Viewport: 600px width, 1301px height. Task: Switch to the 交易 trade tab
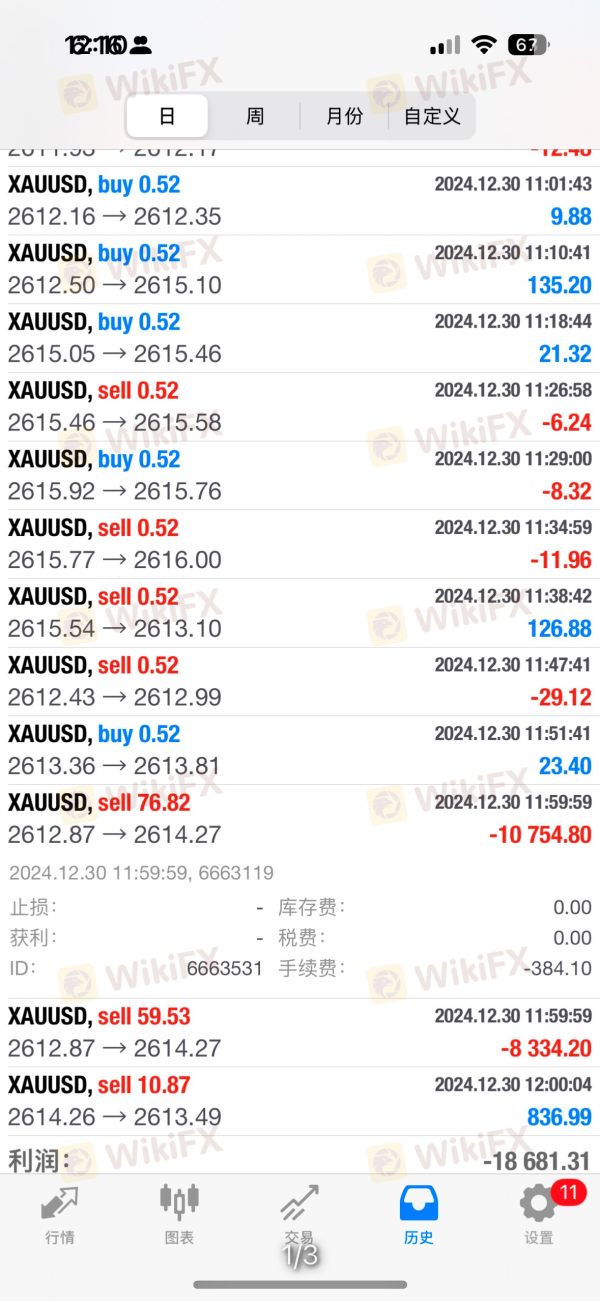299,1214
